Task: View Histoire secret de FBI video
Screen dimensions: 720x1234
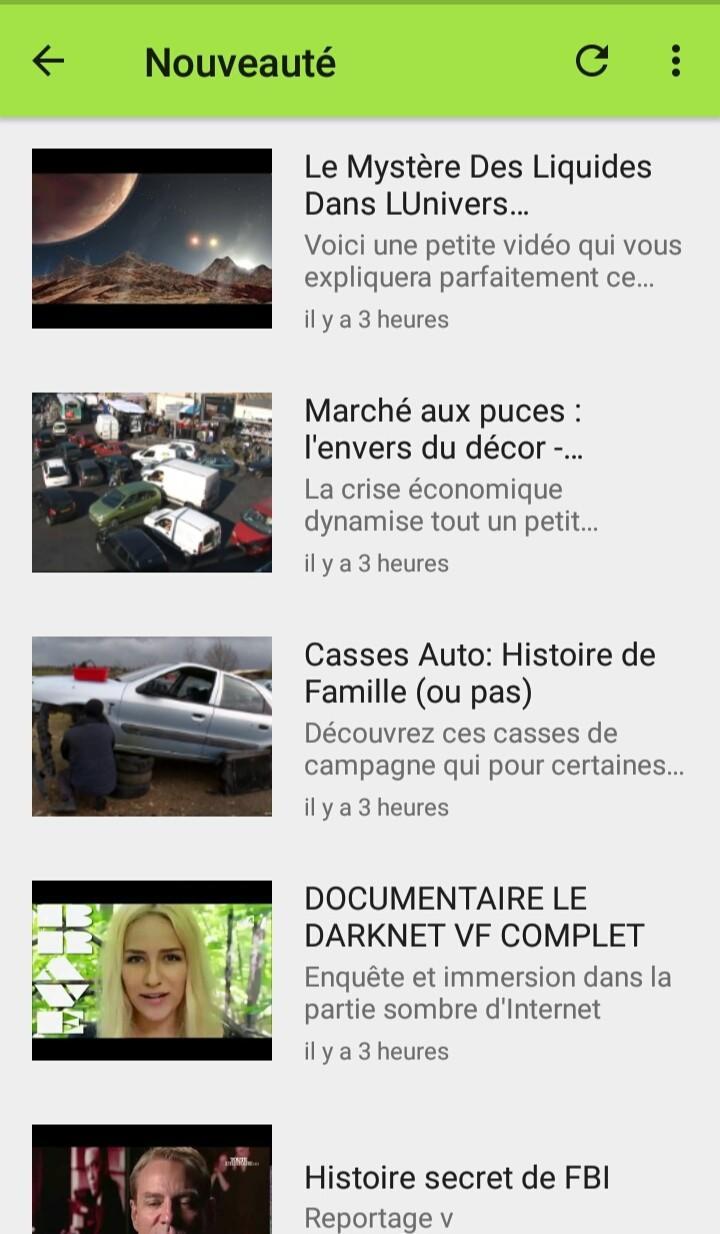Action: (457, 1178)
